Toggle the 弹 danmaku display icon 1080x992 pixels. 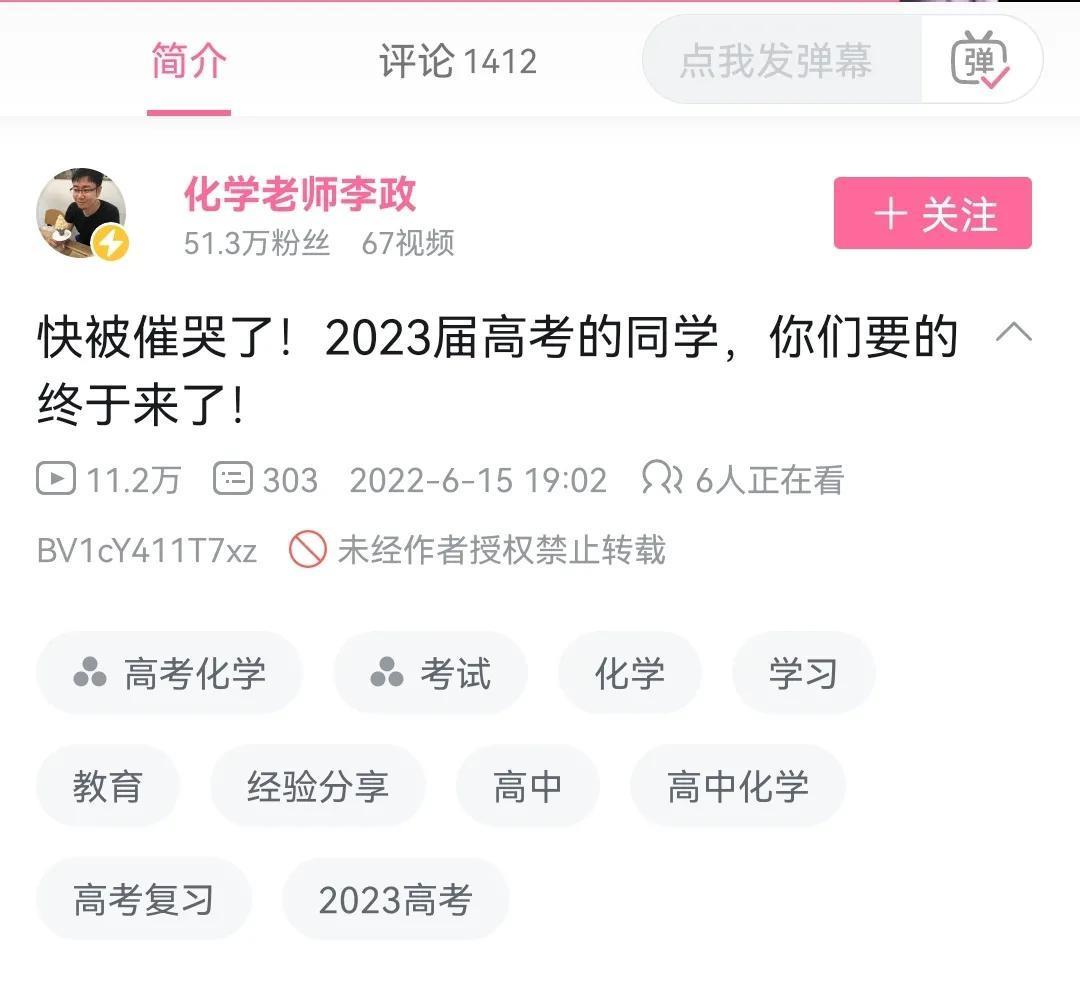[979, 60]
